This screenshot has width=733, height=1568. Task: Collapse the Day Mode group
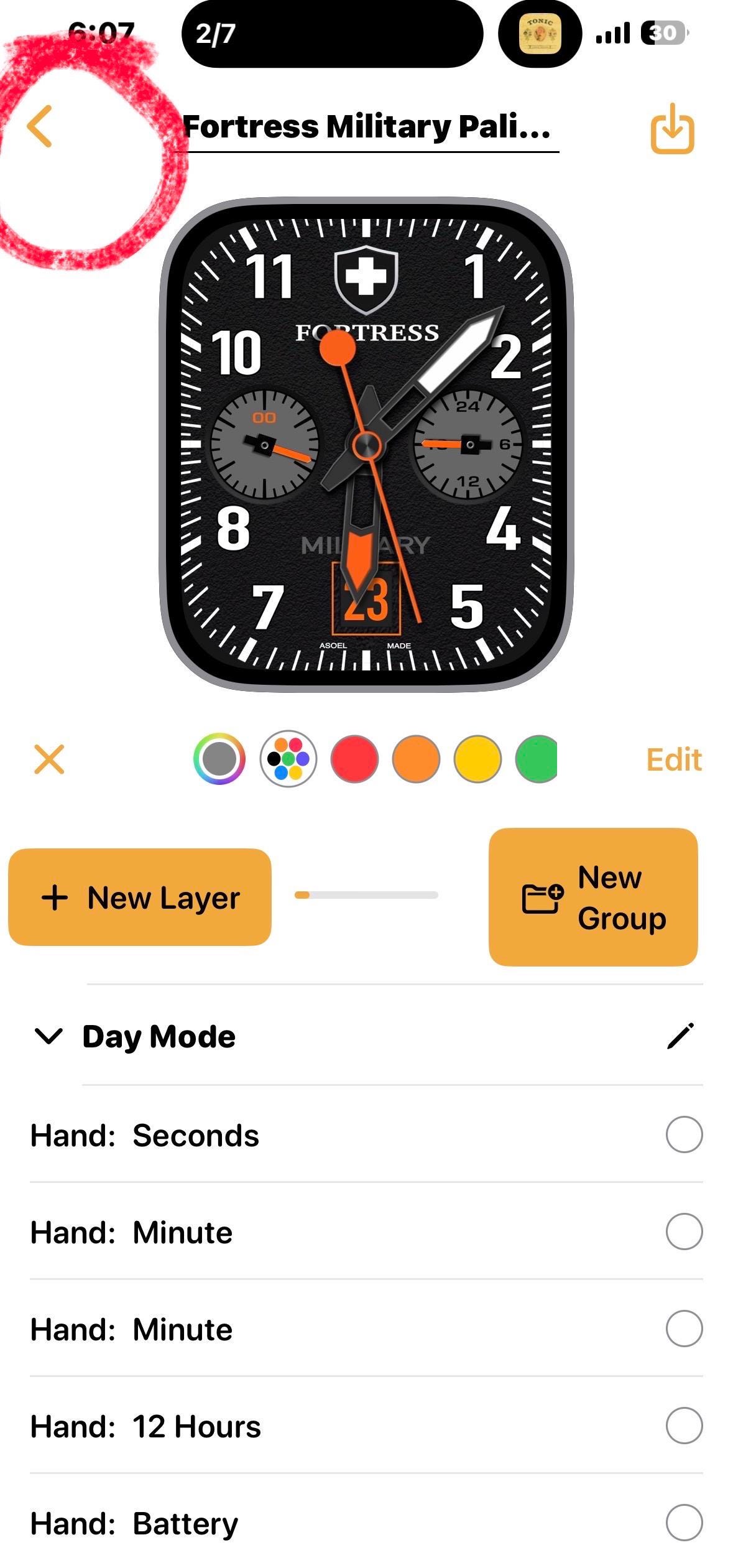pos(48,1036)
